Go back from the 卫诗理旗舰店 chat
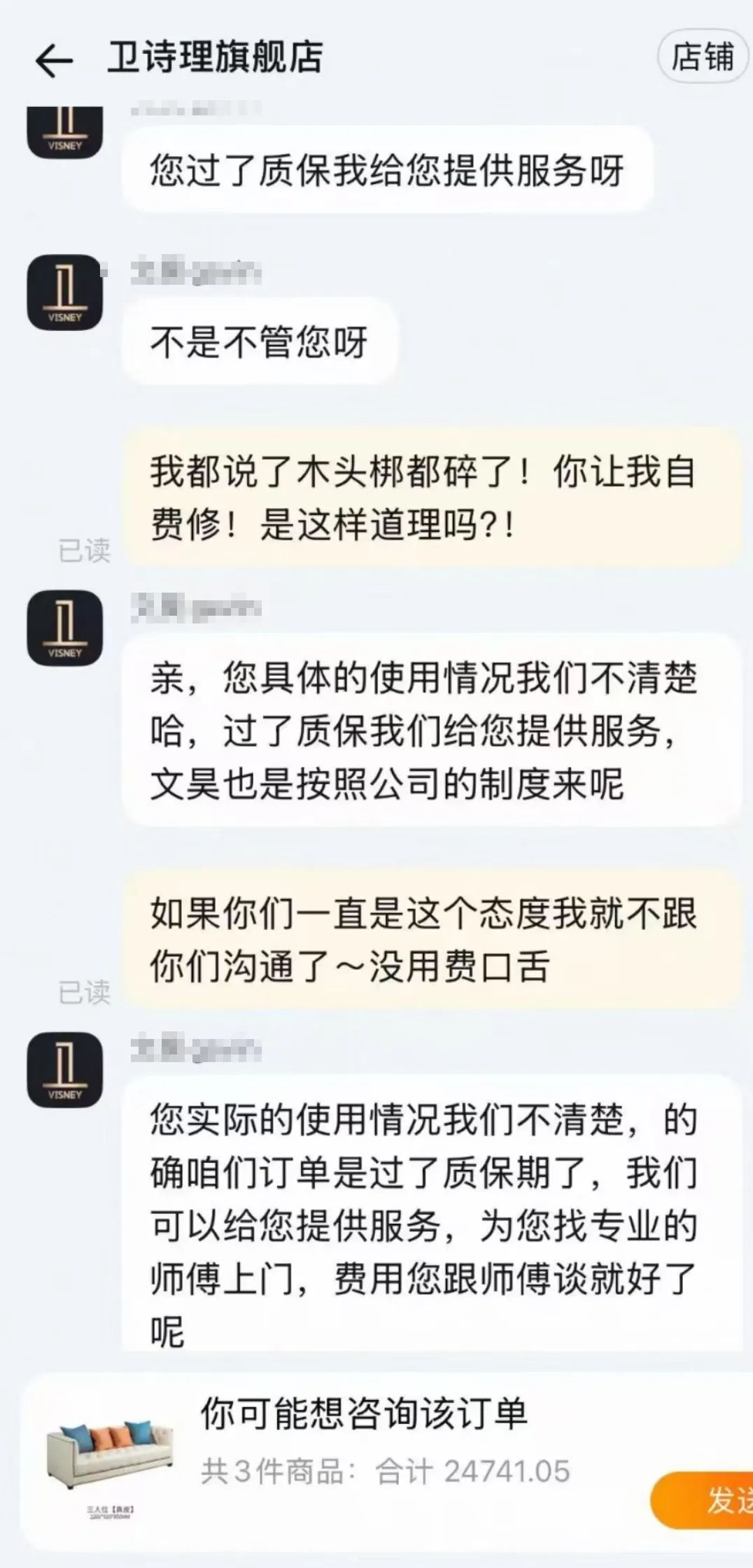This screenshot has height=1568, width=753. (54, 61)
